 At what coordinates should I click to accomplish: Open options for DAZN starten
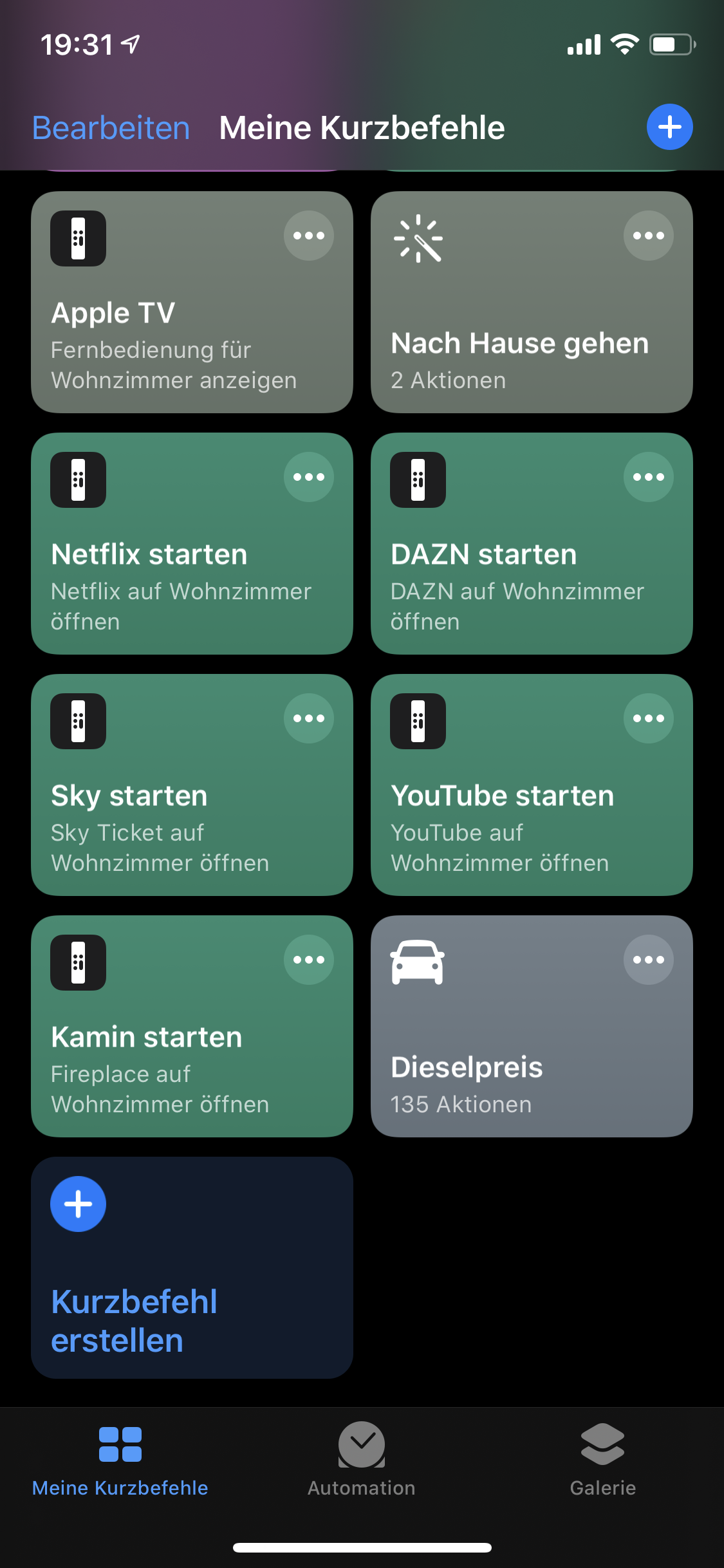(648, 477)
